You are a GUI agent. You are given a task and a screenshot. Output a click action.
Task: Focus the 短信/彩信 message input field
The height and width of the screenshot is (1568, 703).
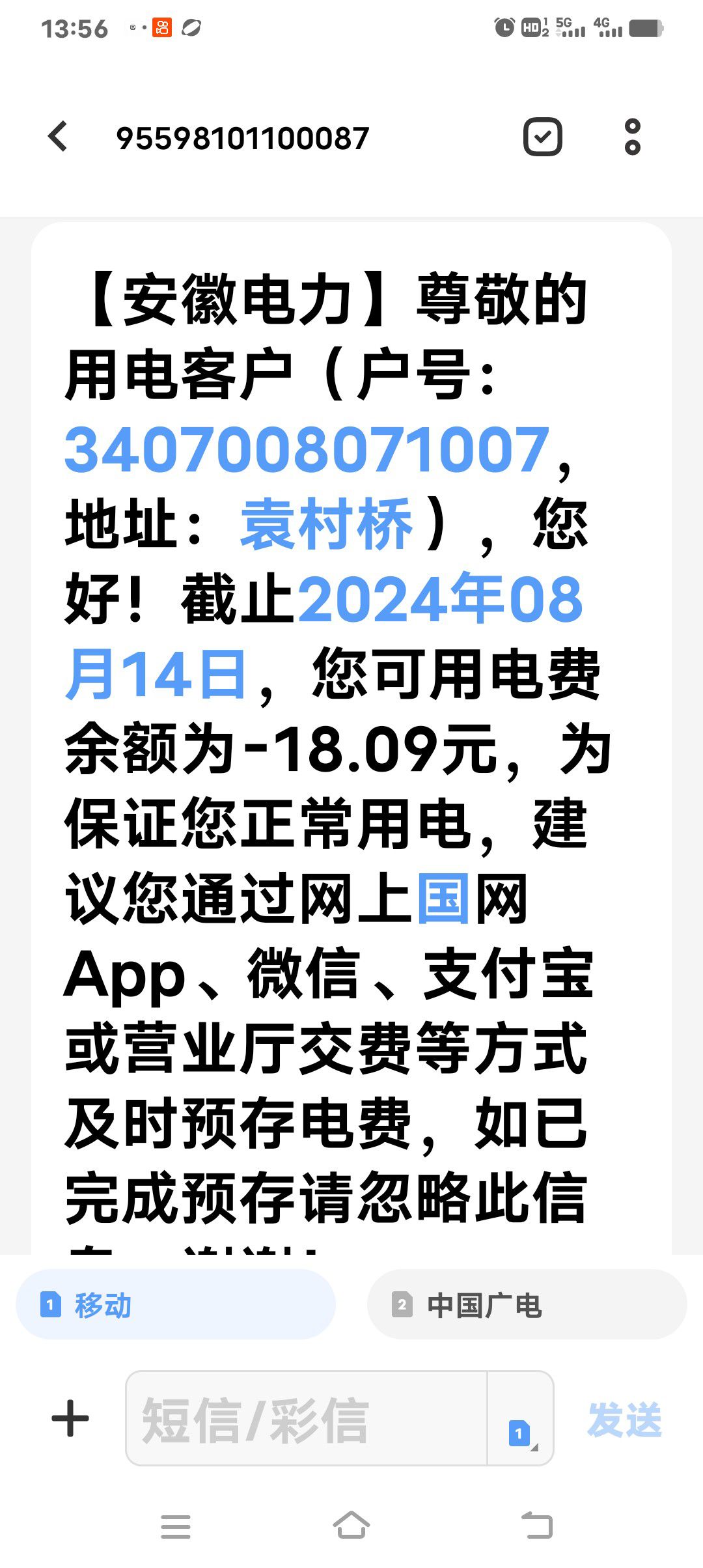click(306, 1418)
